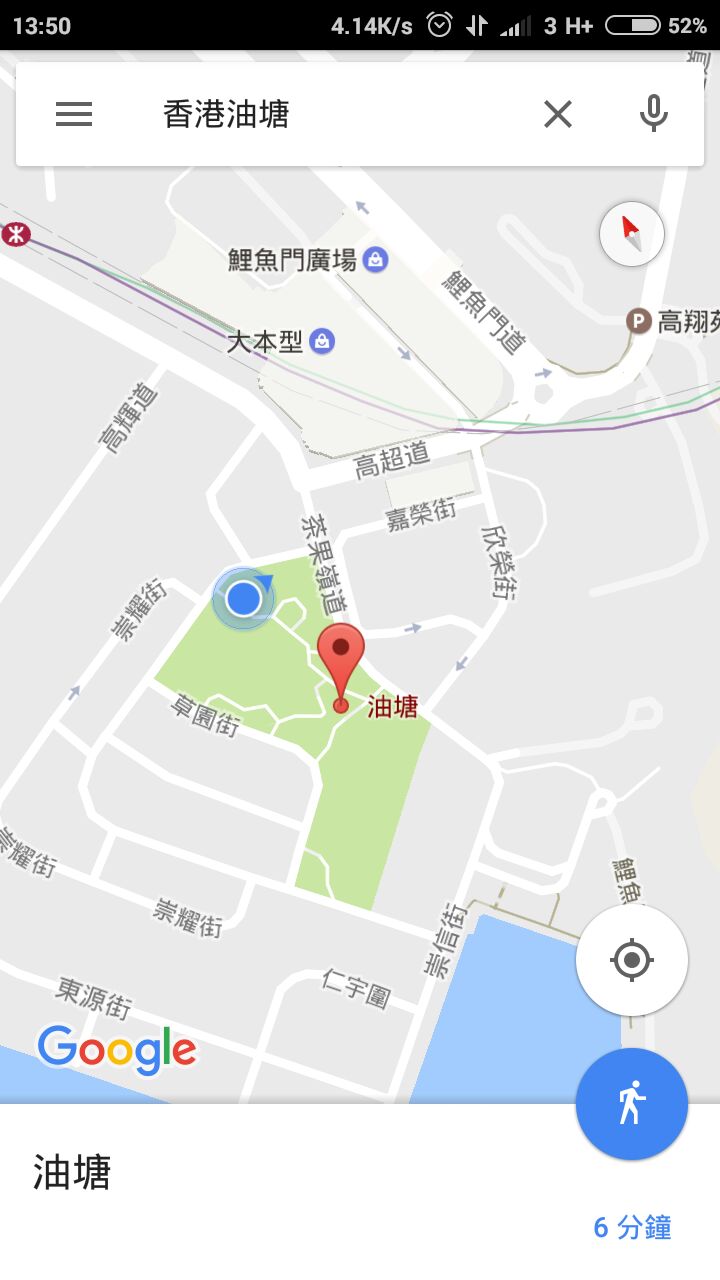
Task: Tap the MTR station icon on map
Action: click(15, 235)
